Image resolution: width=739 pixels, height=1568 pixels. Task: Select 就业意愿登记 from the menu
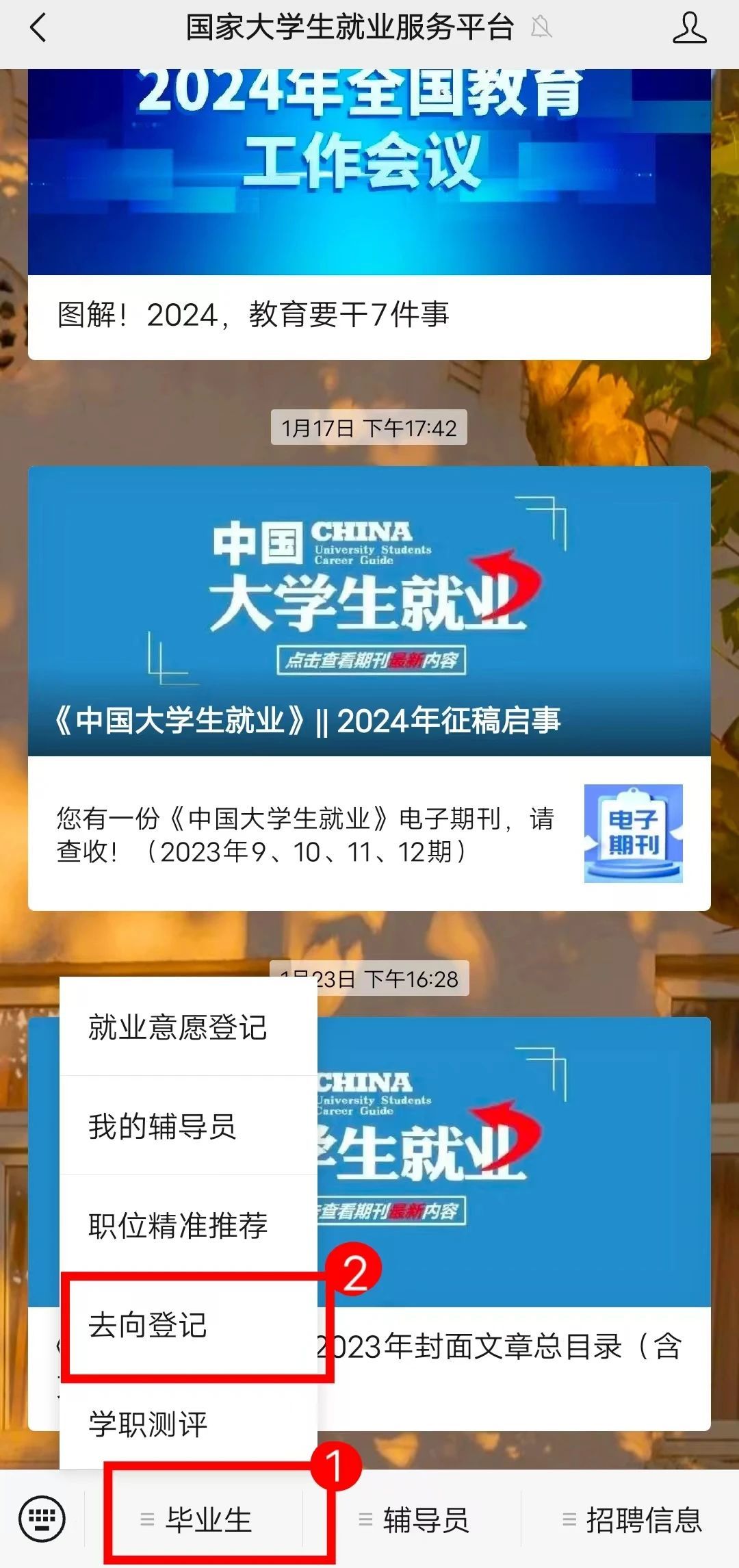[178, 1028]
